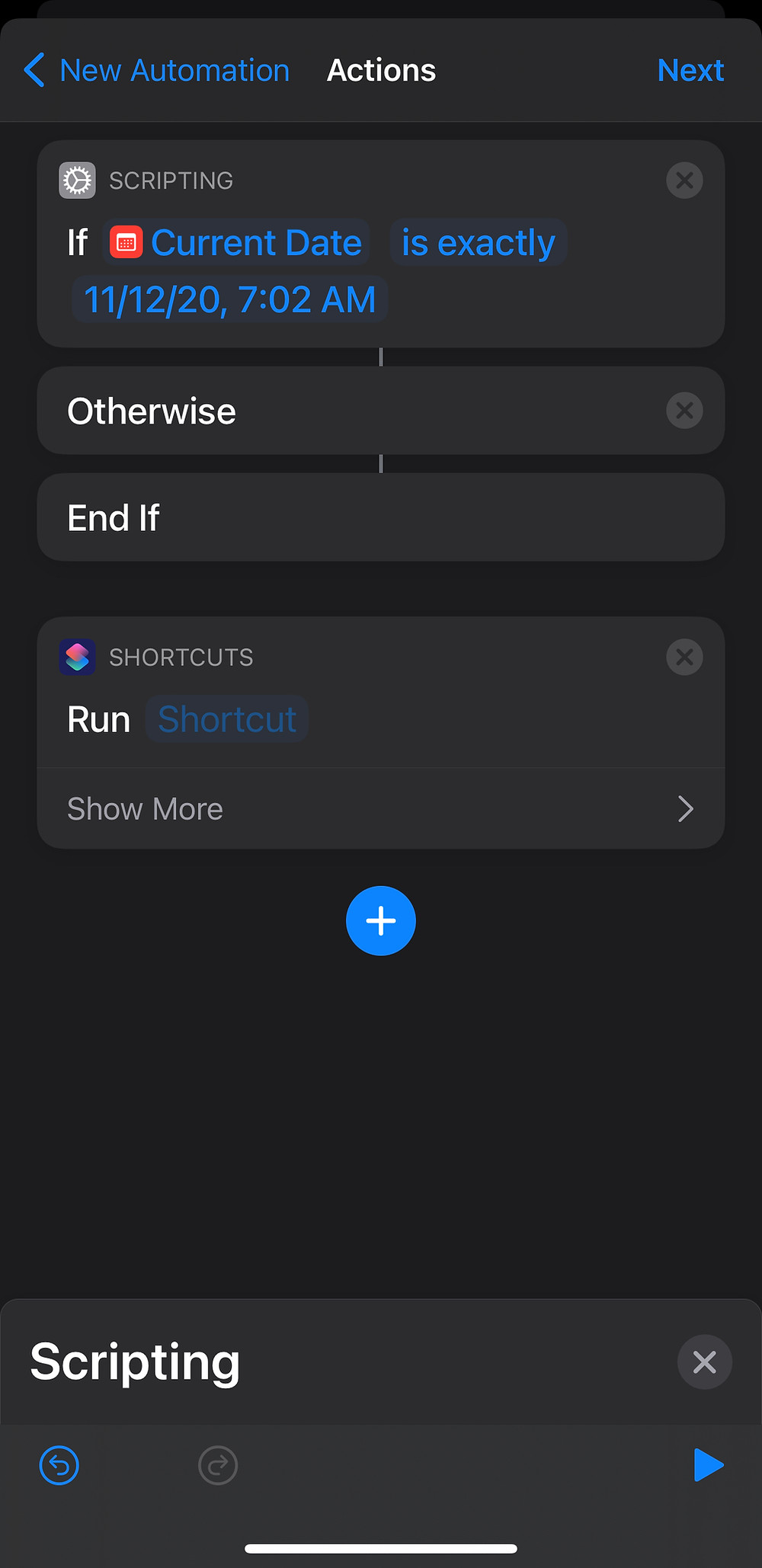Change the Current Date variable

click(236, 243)
